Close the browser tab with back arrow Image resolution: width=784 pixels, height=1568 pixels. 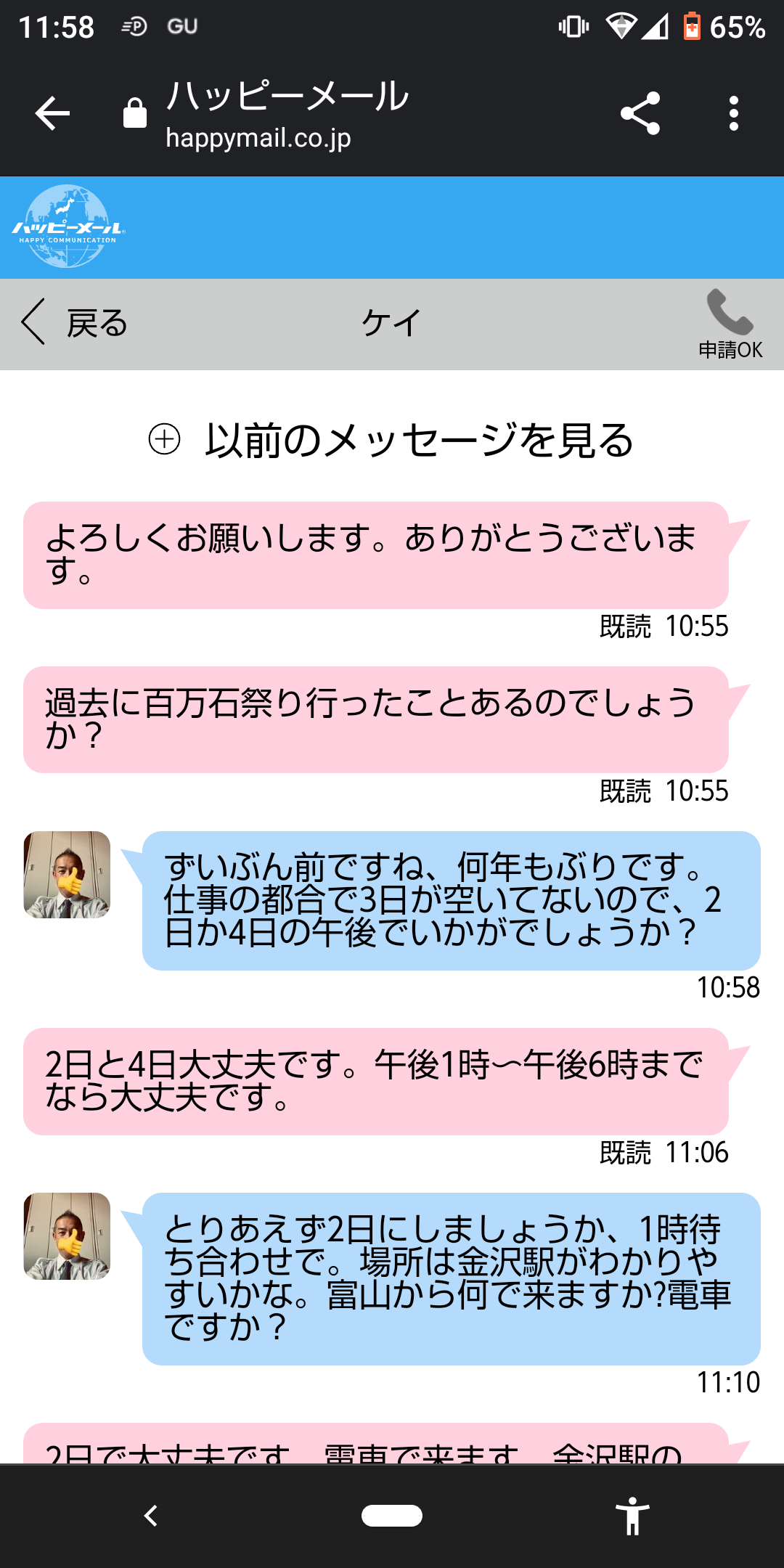click(52, 113)
